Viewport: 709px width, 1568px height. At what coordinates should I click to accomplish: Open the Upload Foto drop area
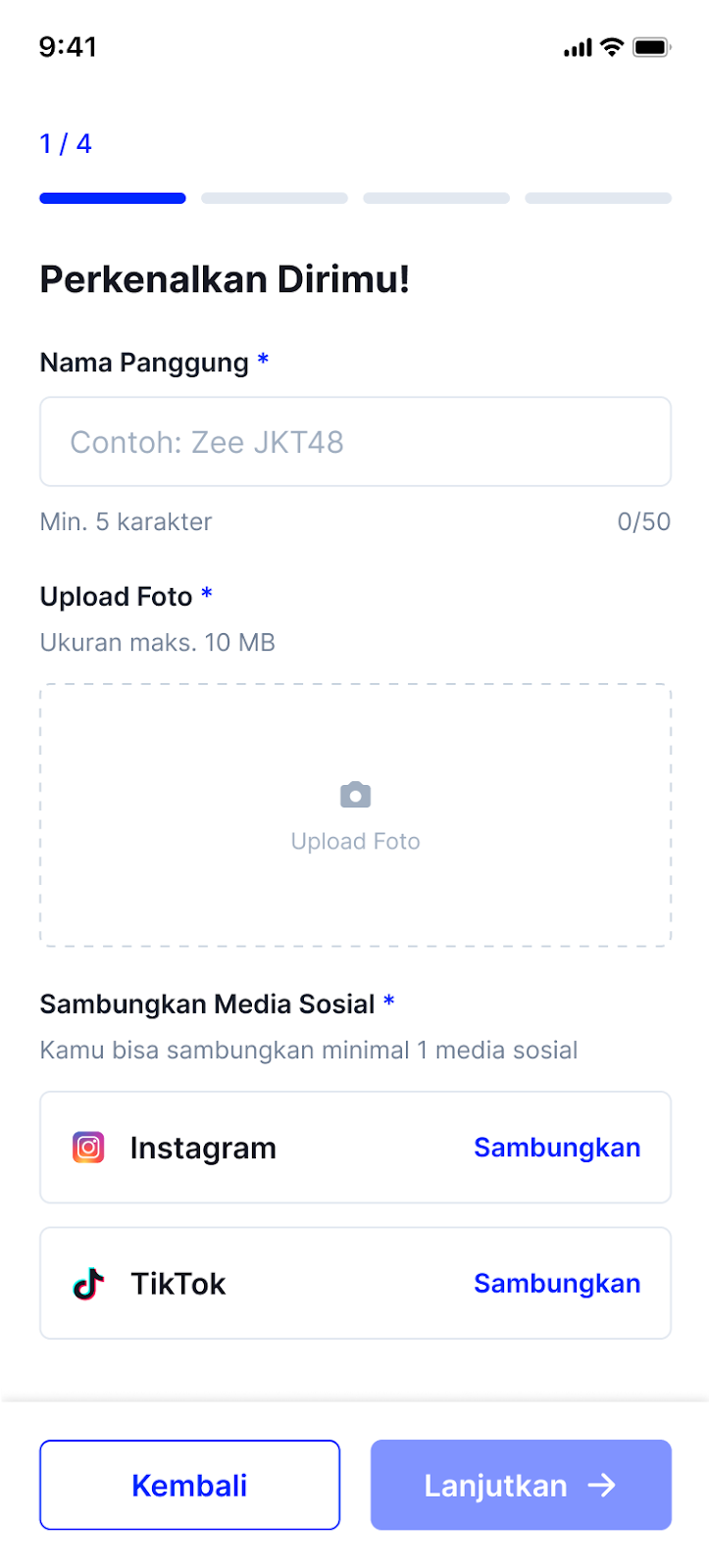pyautogui.click(x=355, y=815)
